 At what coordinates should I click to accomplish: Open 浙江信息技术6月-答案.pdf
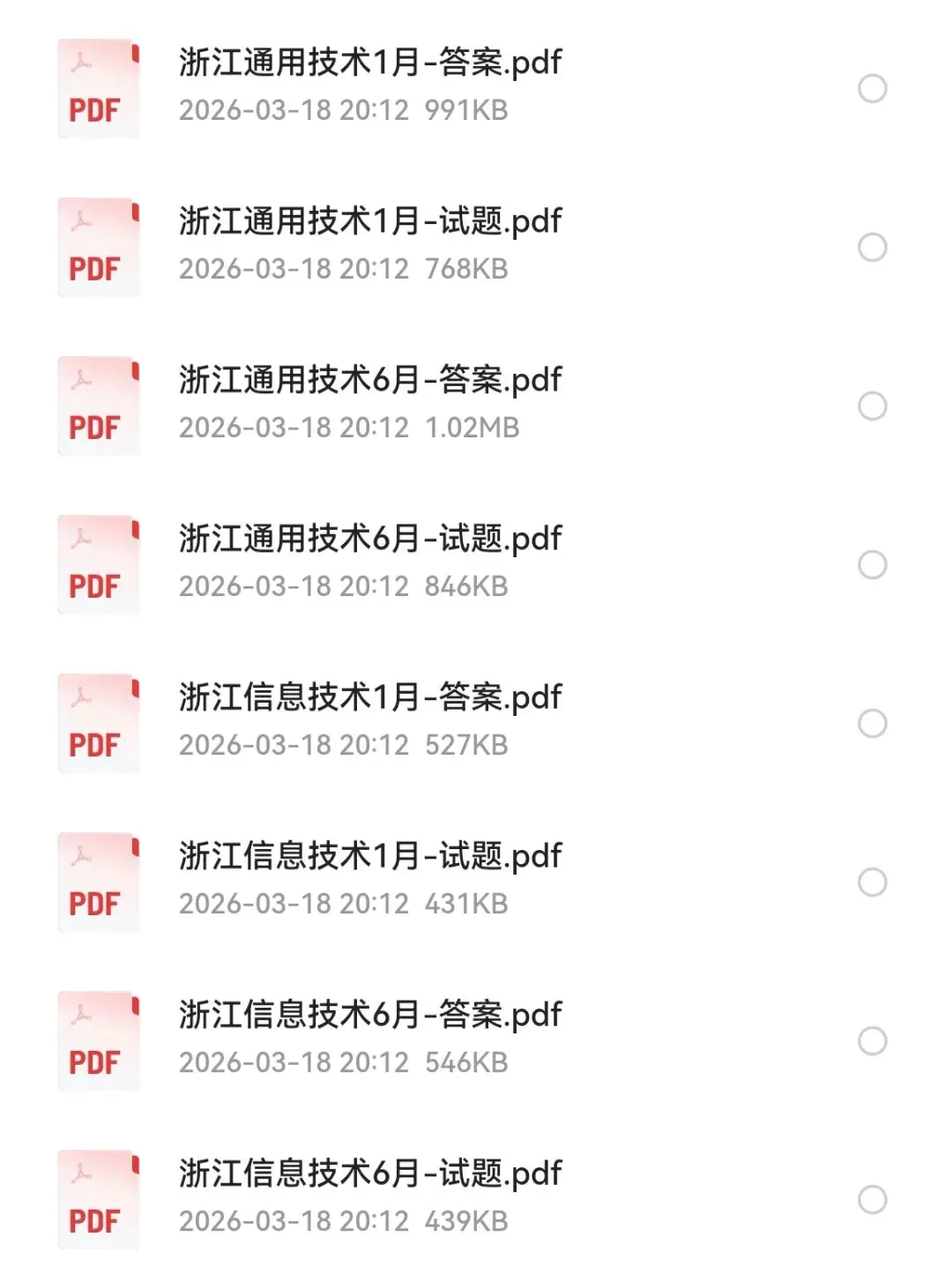(x=476, y=1040)
